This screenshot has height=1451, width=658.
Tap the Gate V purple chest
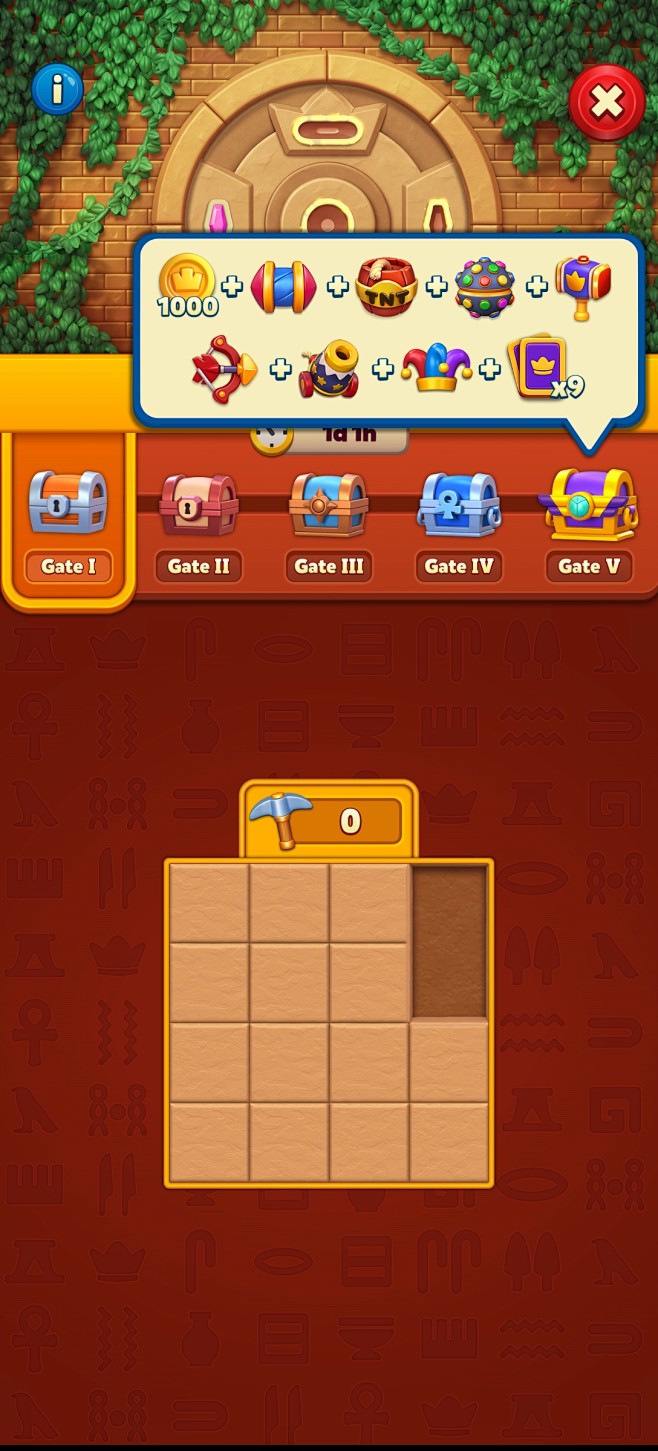pos(588,504)
